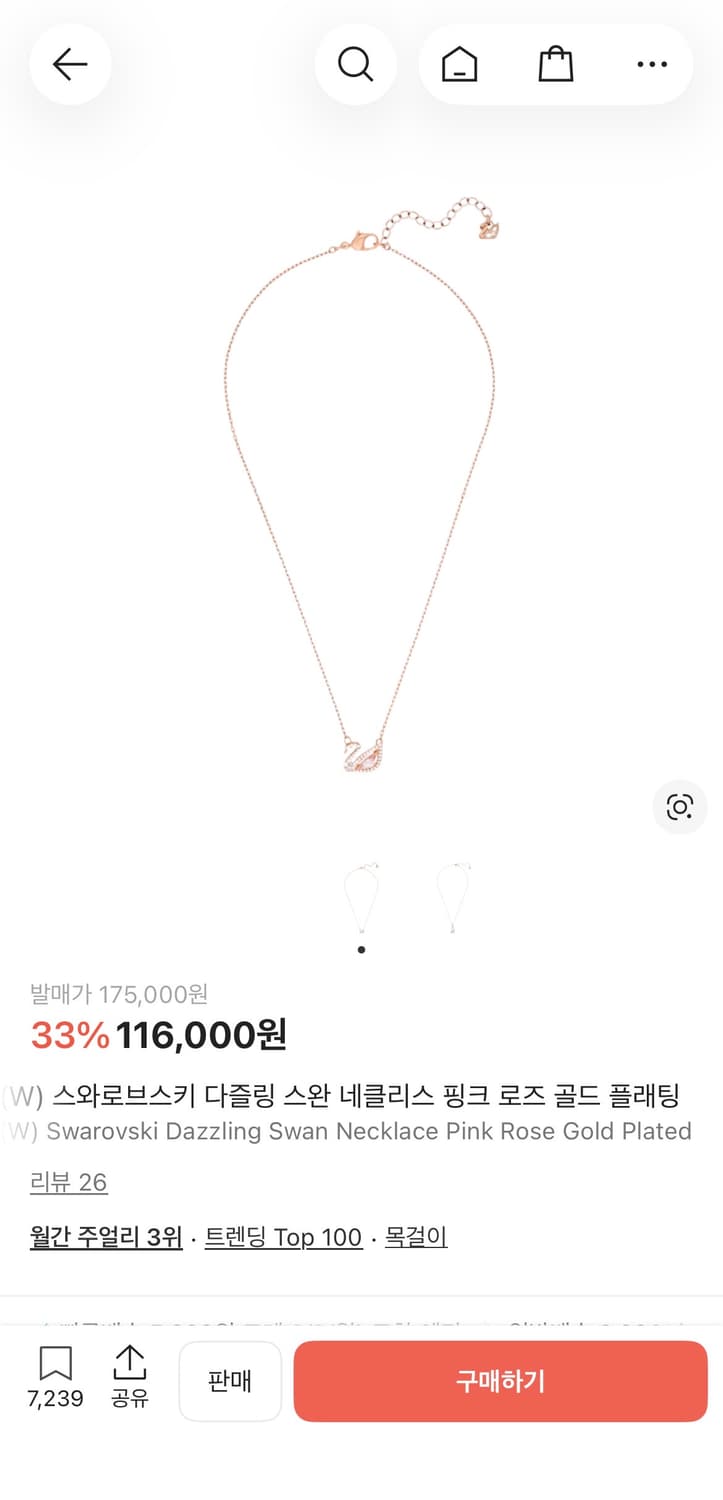Open 리뷰 26 reviews link
Viewport: 723px width, 1500px height.
click(x=66, y=1182)
